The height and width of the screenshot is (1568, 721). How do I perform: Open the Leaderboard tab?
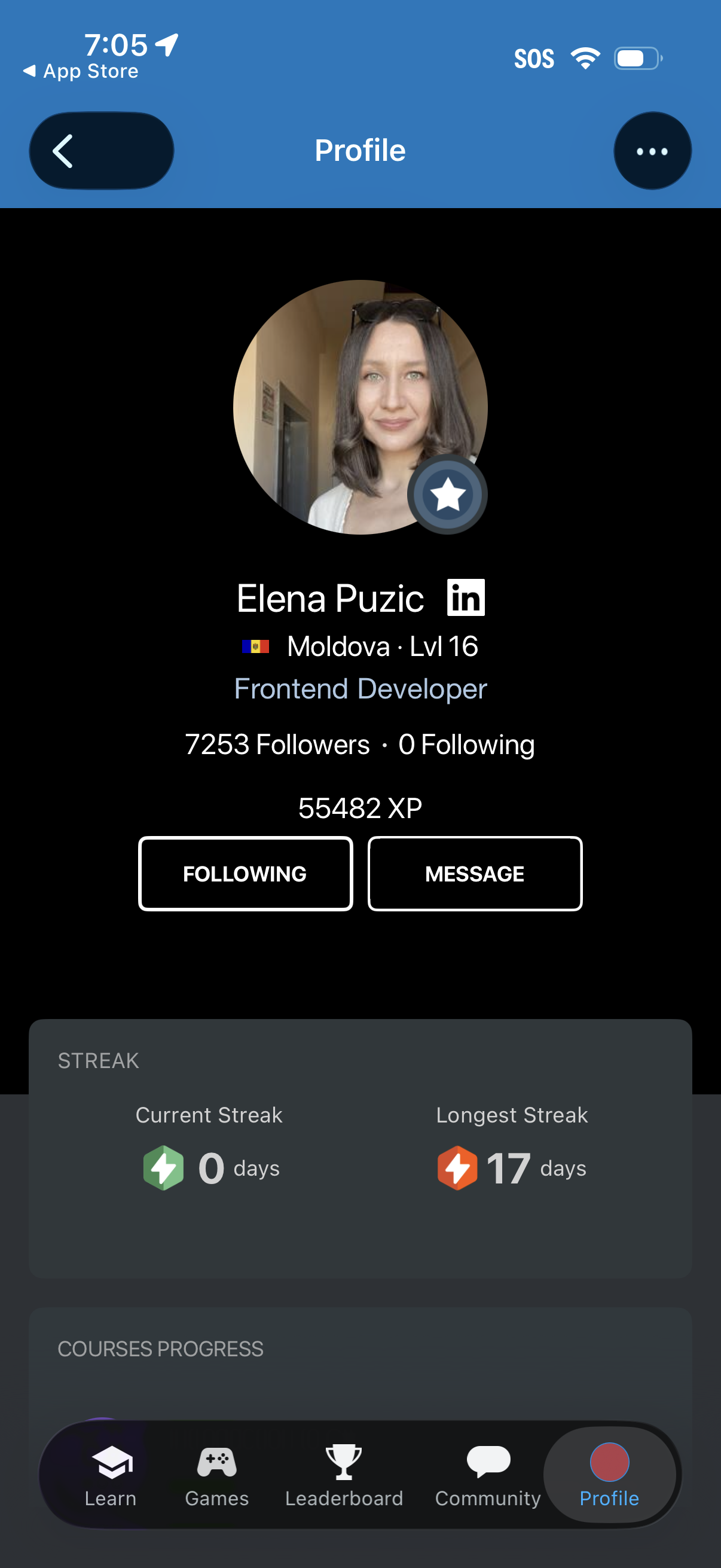(344, 1474)
